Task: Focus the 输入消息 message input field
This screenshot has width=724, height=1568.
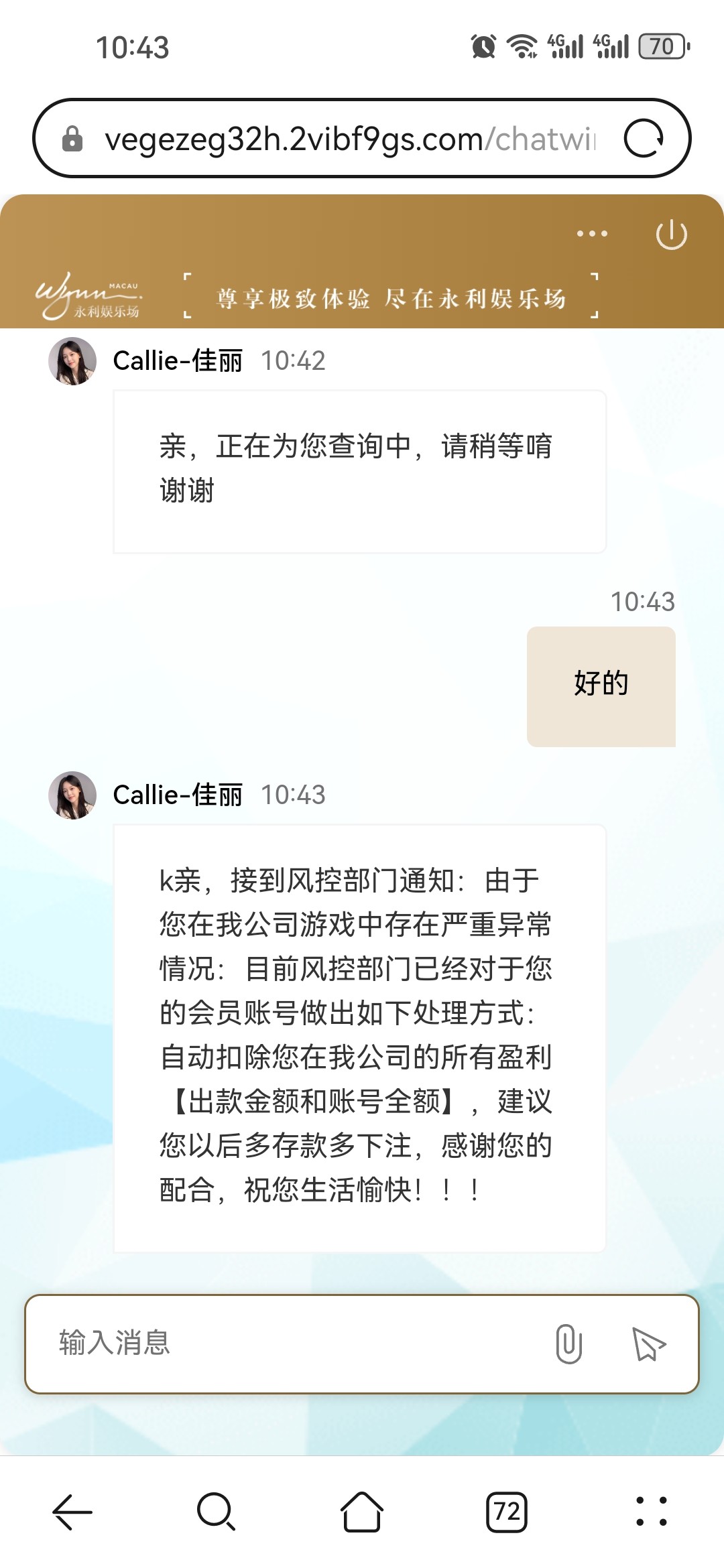Action: pos(288,1344)
